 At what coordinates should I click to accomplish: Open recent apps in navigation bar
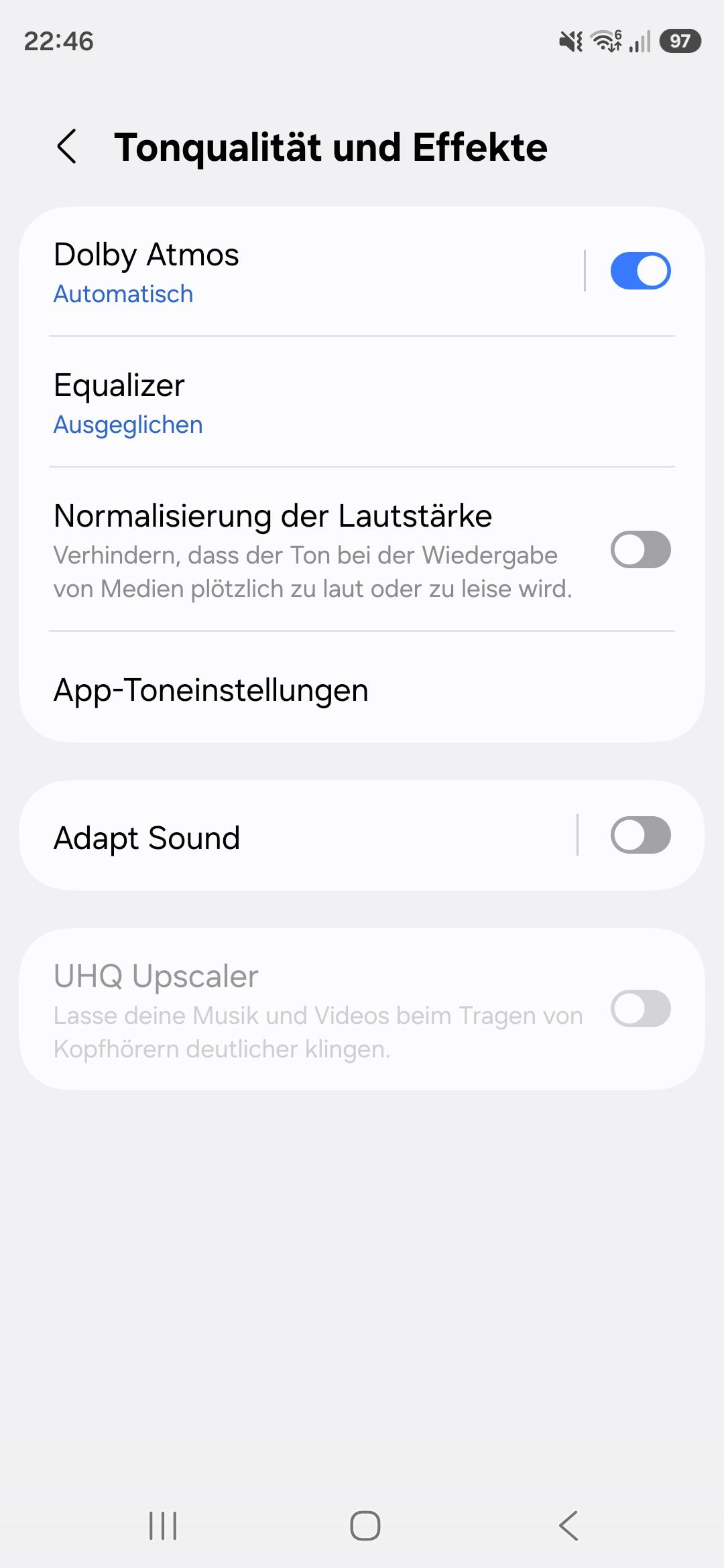[163, 1526]
